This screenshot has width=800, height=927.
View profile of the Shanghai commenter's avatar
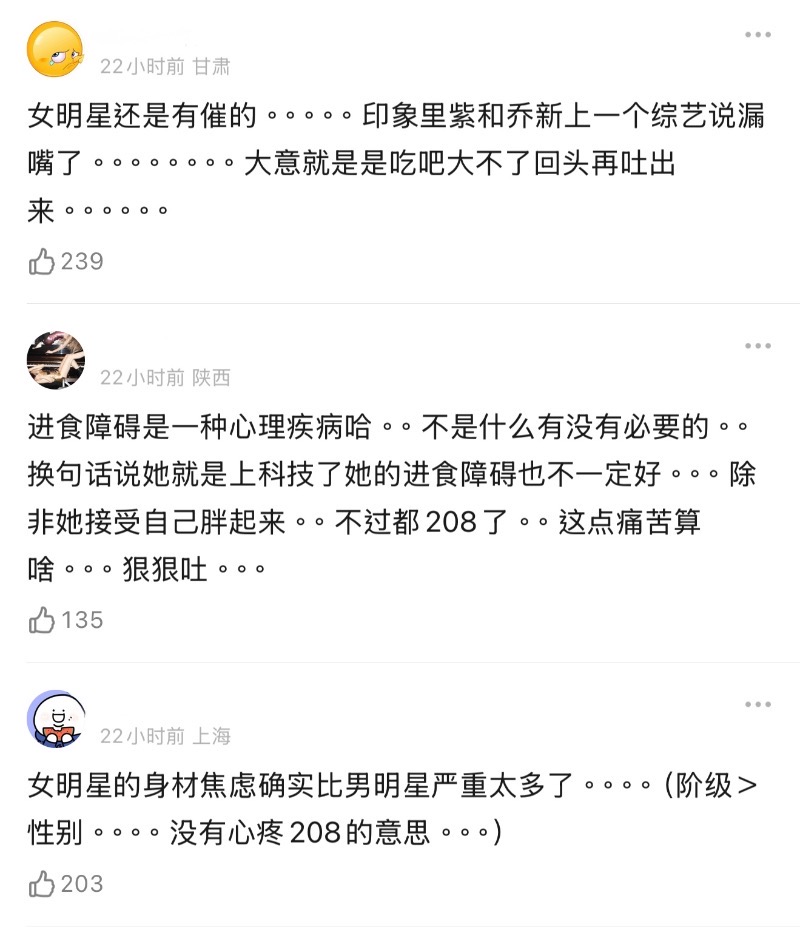tap(56, 719)
